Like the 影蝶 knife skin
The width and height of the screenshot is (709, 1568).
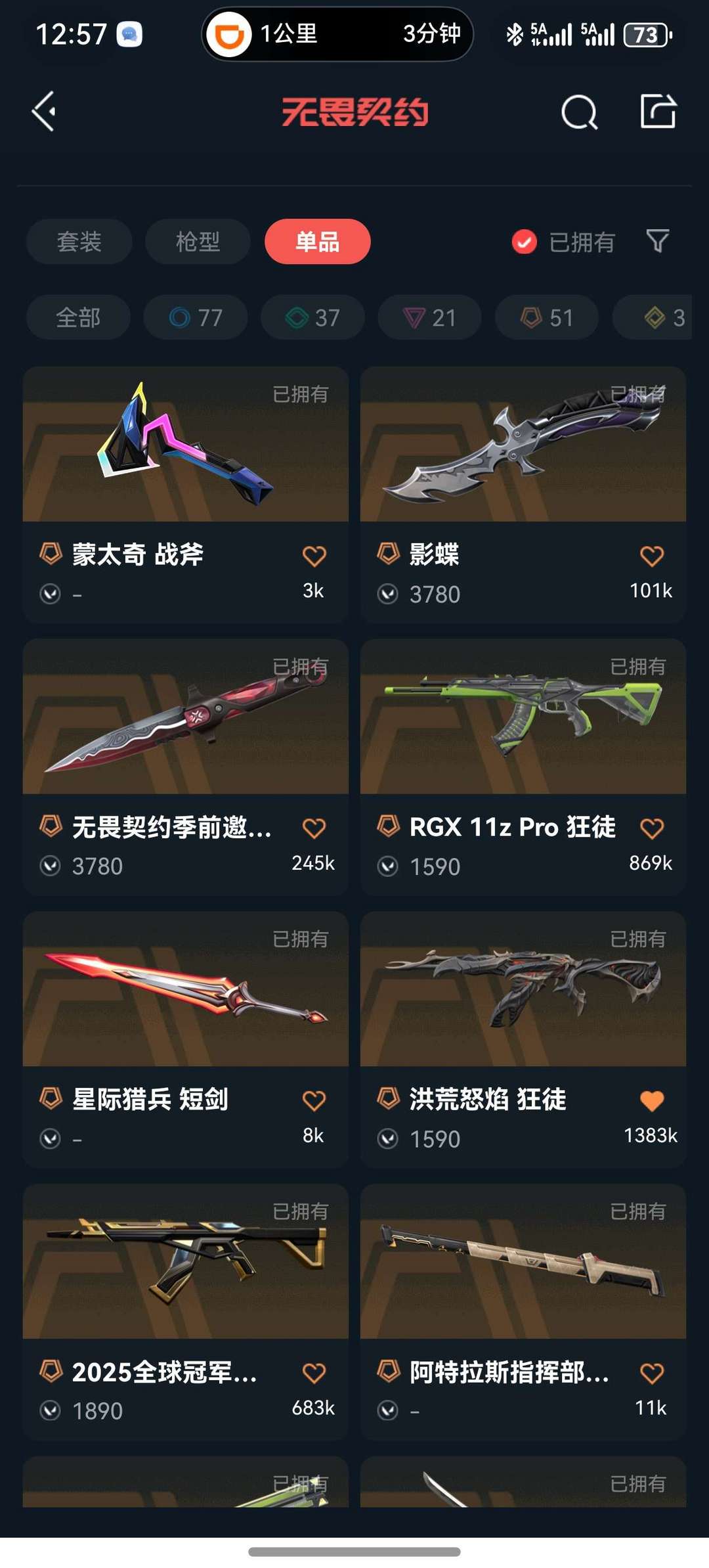pyautogui.click(x=652, y=556)
